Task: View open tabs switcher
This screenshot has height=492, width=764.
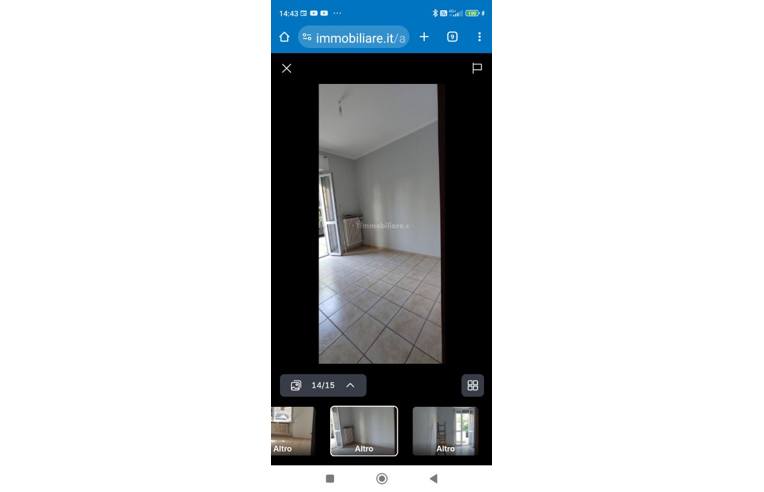Action: click(452, 37)
